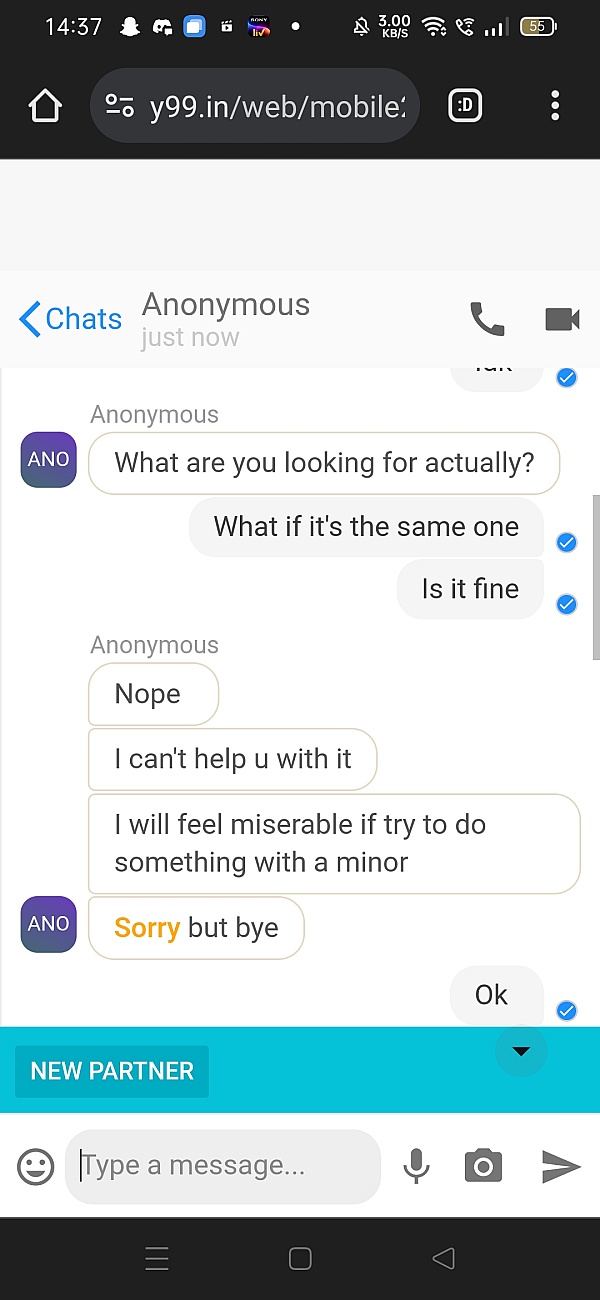This screenshot has height=1300, width=600.
Task: Jump to latest message with down arrow
Action: point(521,1051)
